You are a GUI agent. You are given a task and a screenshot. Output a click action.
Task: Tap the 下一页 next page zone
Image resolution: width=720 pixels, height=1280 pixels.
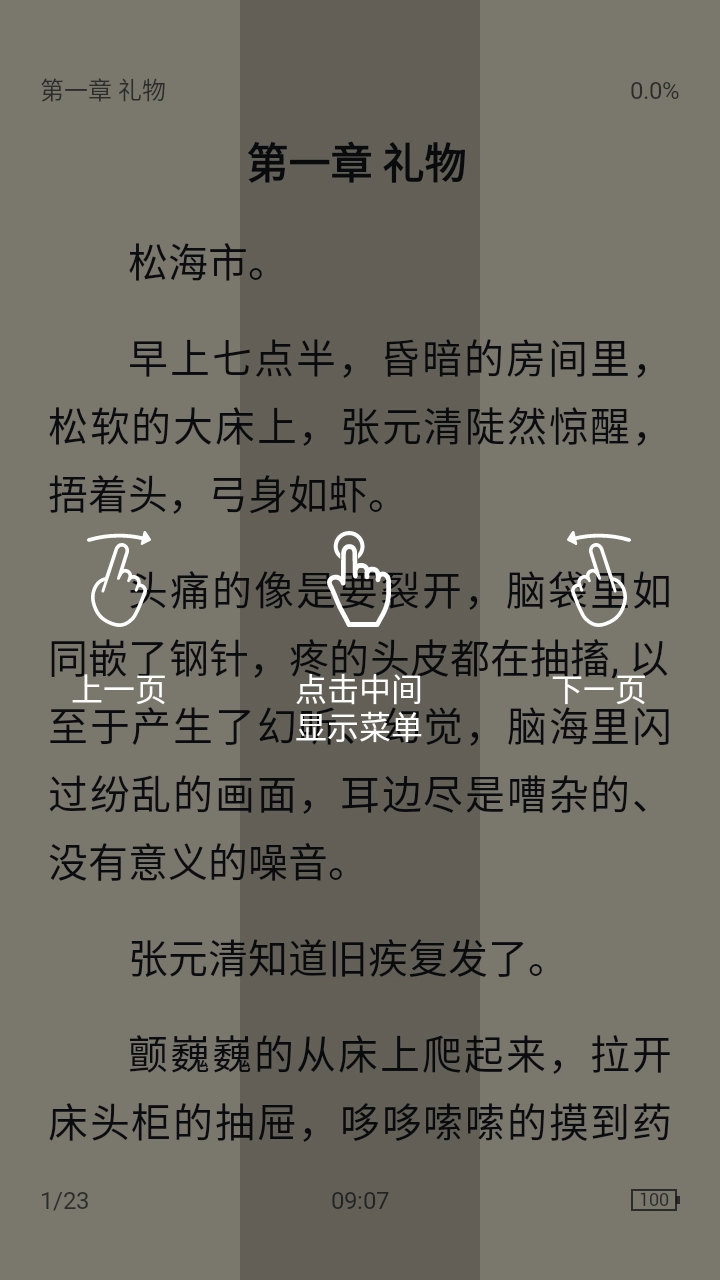600,640
